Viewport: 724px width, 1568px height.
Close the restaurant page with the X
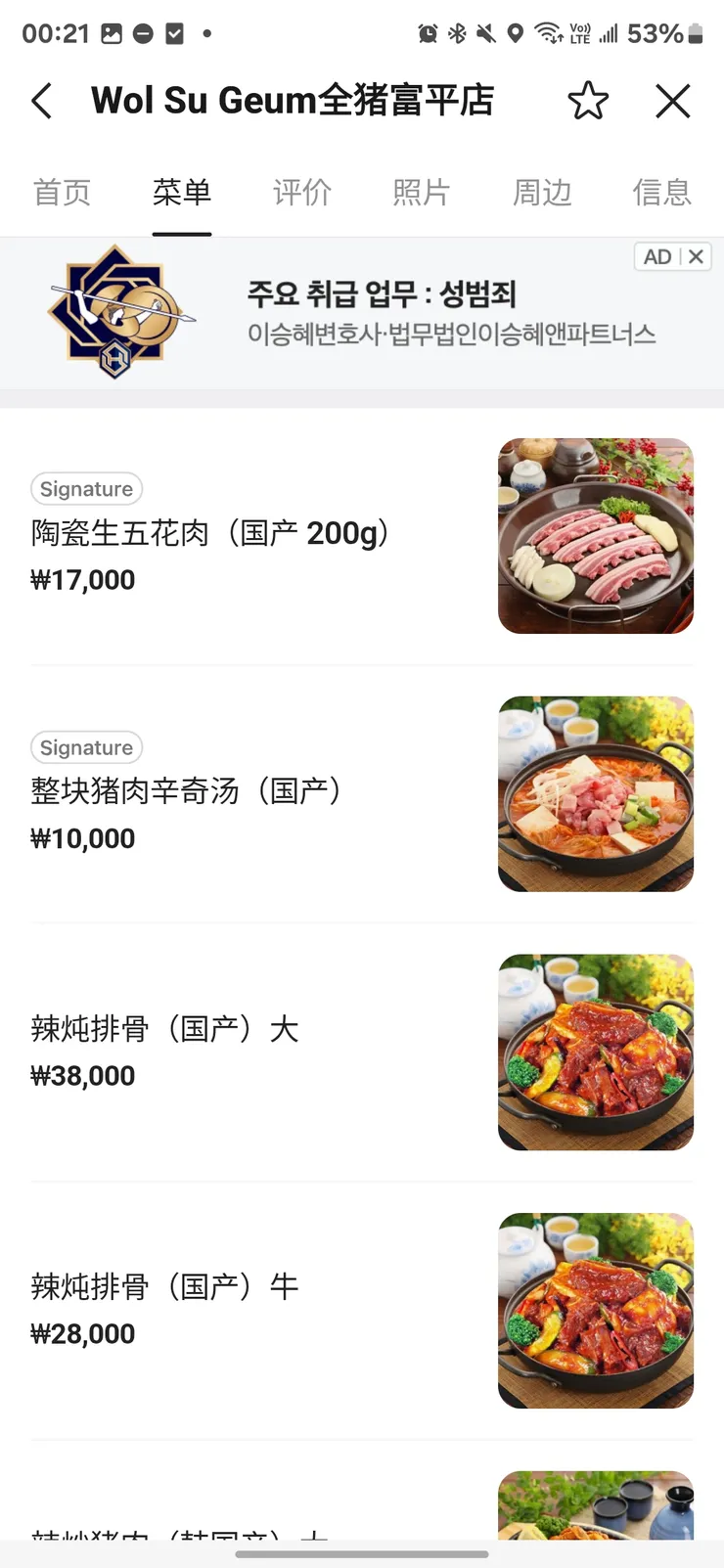click(x=673, y=100)
